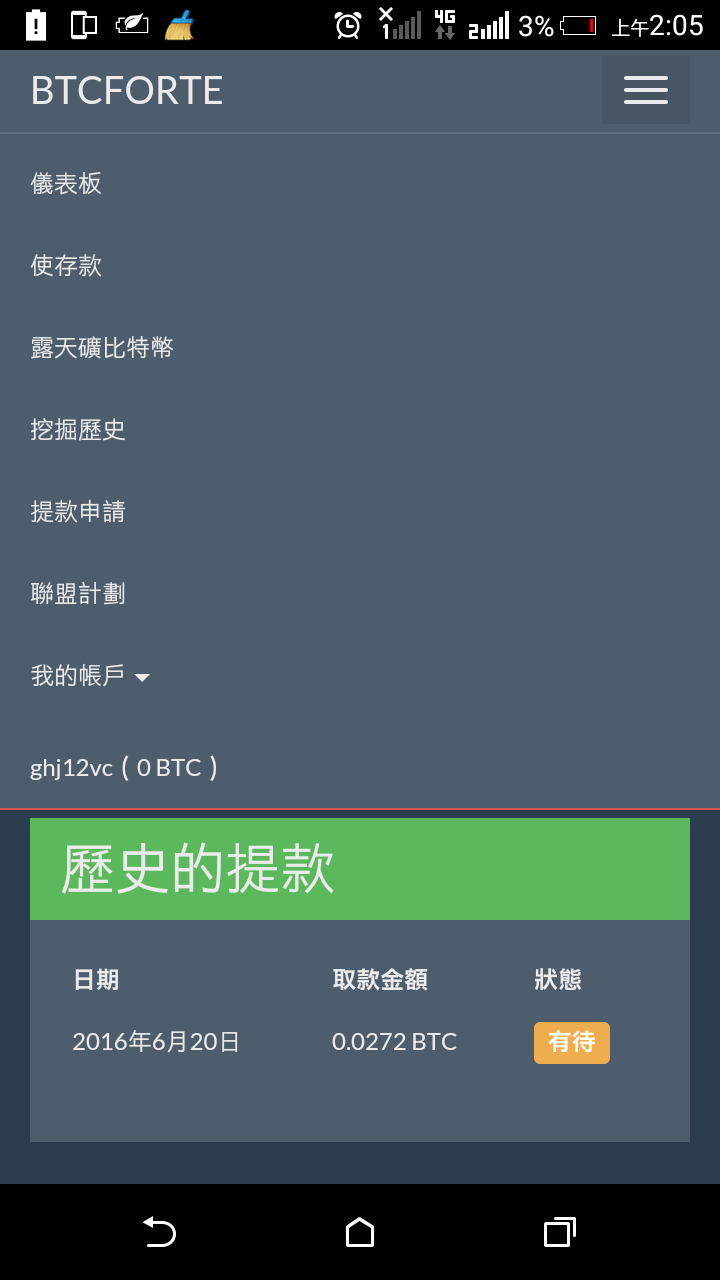View 挖掘歷史 mining history
Image resolution: width=720 pixels, height=1280 pixels.
78,430
